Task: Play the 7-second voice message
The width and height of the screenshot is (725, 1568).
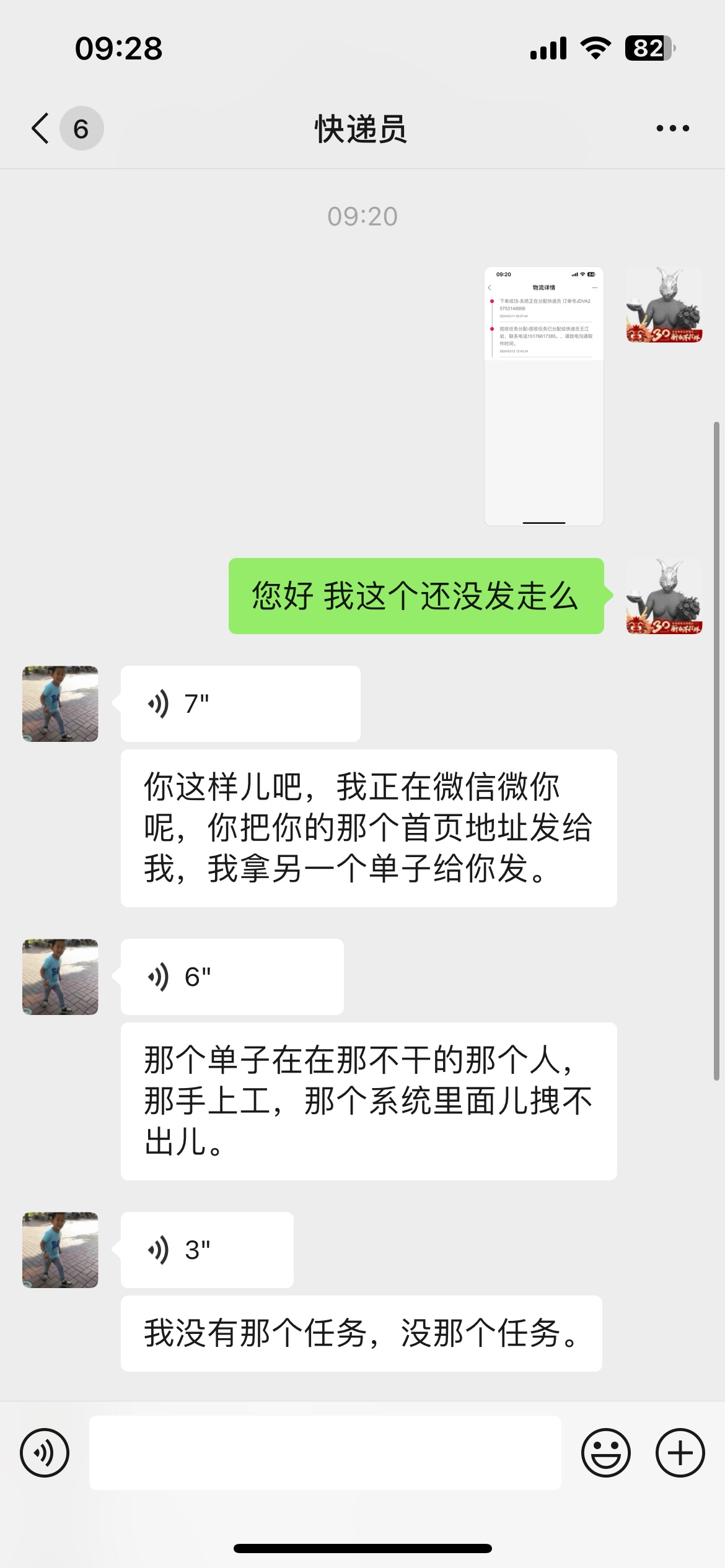Action: point(240,703)
